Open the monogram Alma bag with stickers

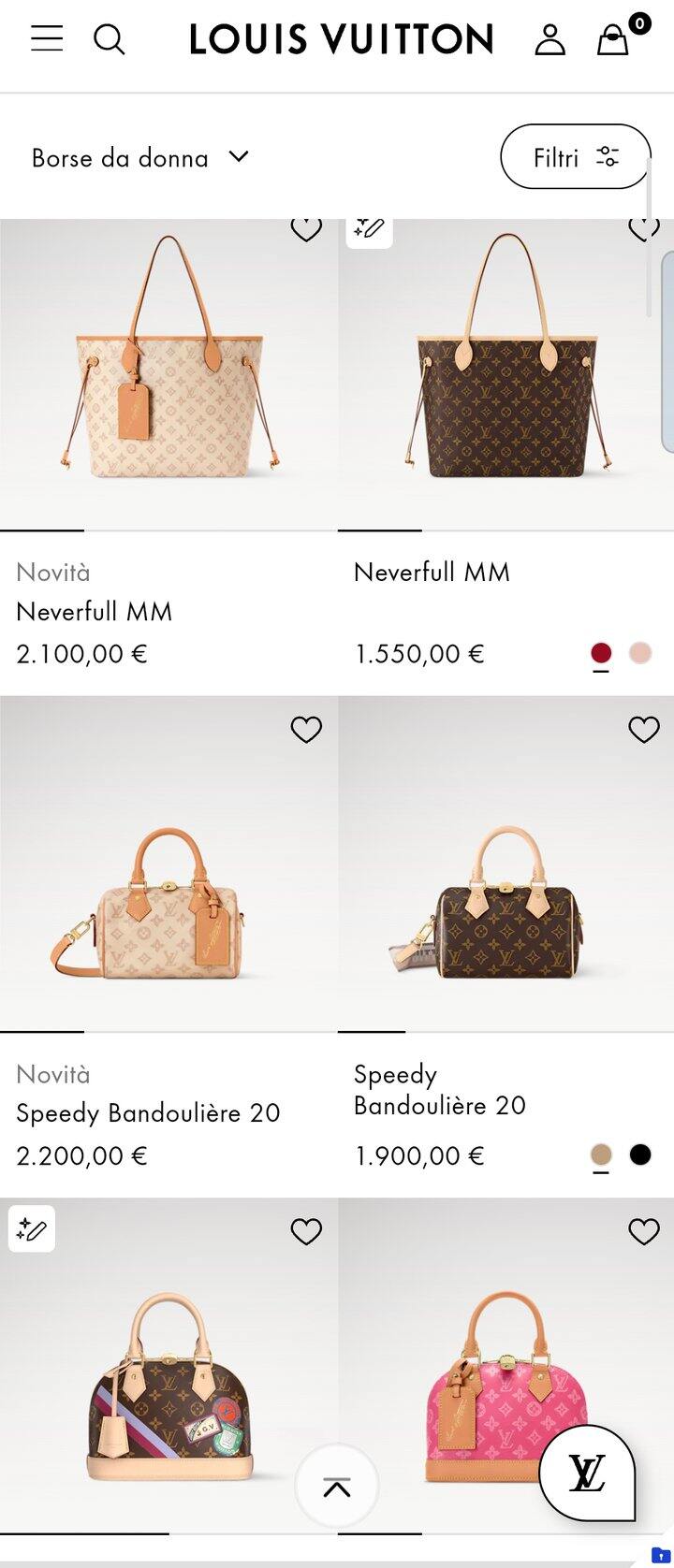click(x=168, y=1385)
